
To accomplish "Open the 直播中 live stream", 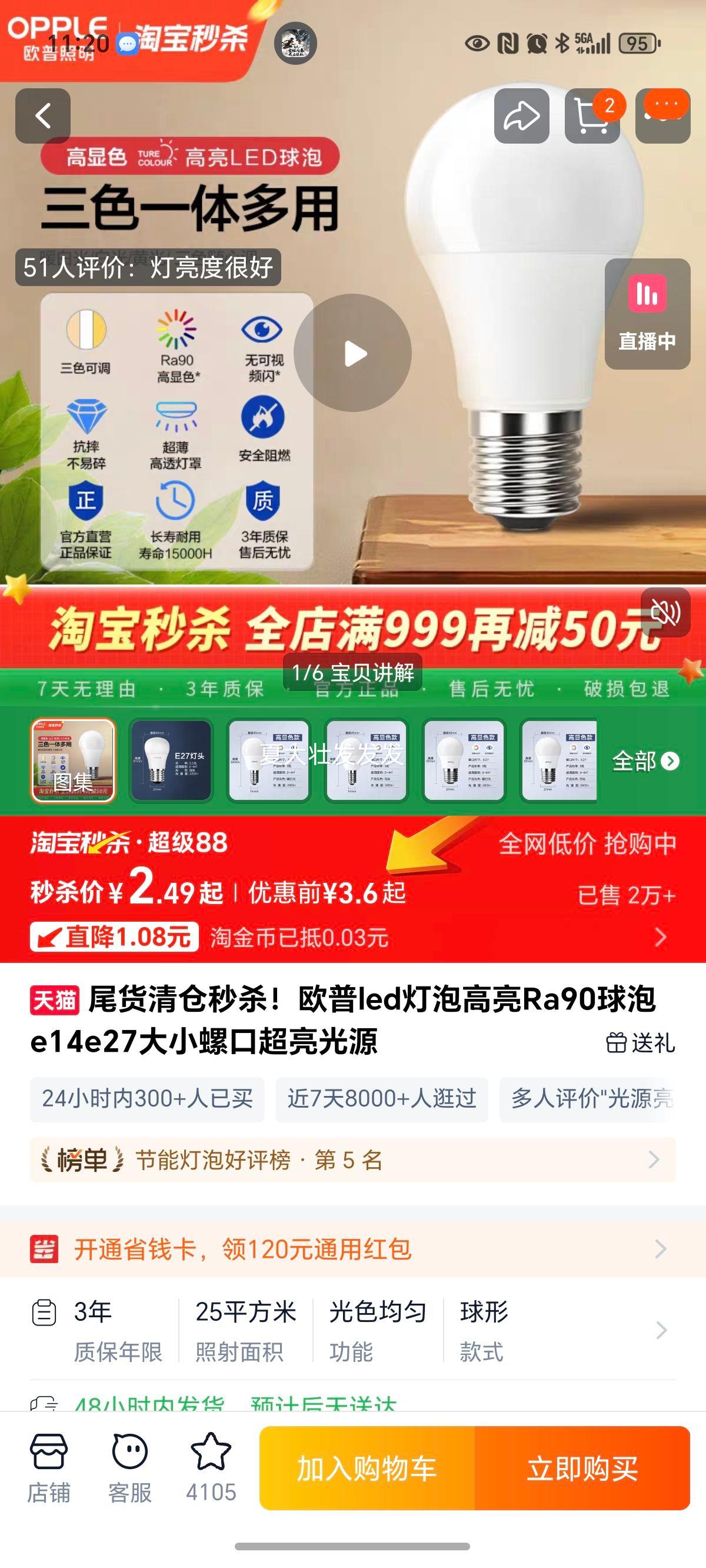I will coord(647,314).
